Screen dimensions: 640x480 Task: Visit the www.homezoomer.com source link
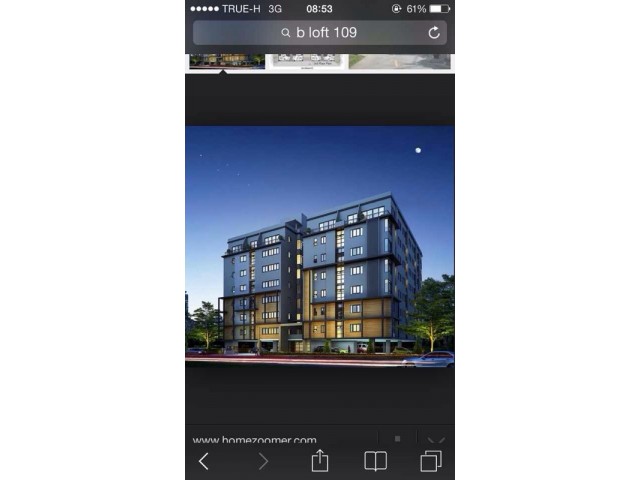click(x=255, y=440)
